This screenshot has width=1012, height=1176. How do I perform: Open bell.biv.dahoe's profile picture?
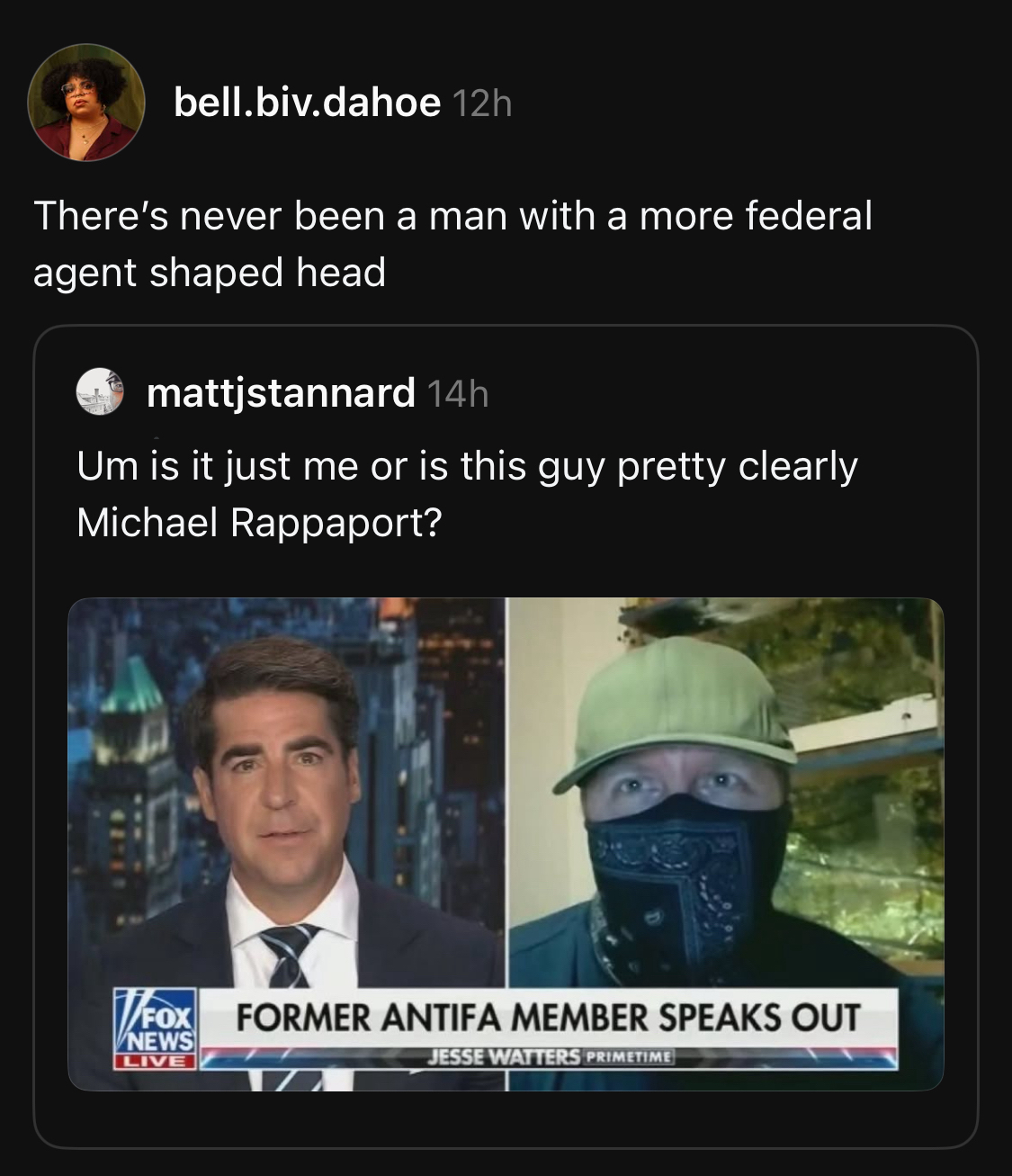click(86, 103)
